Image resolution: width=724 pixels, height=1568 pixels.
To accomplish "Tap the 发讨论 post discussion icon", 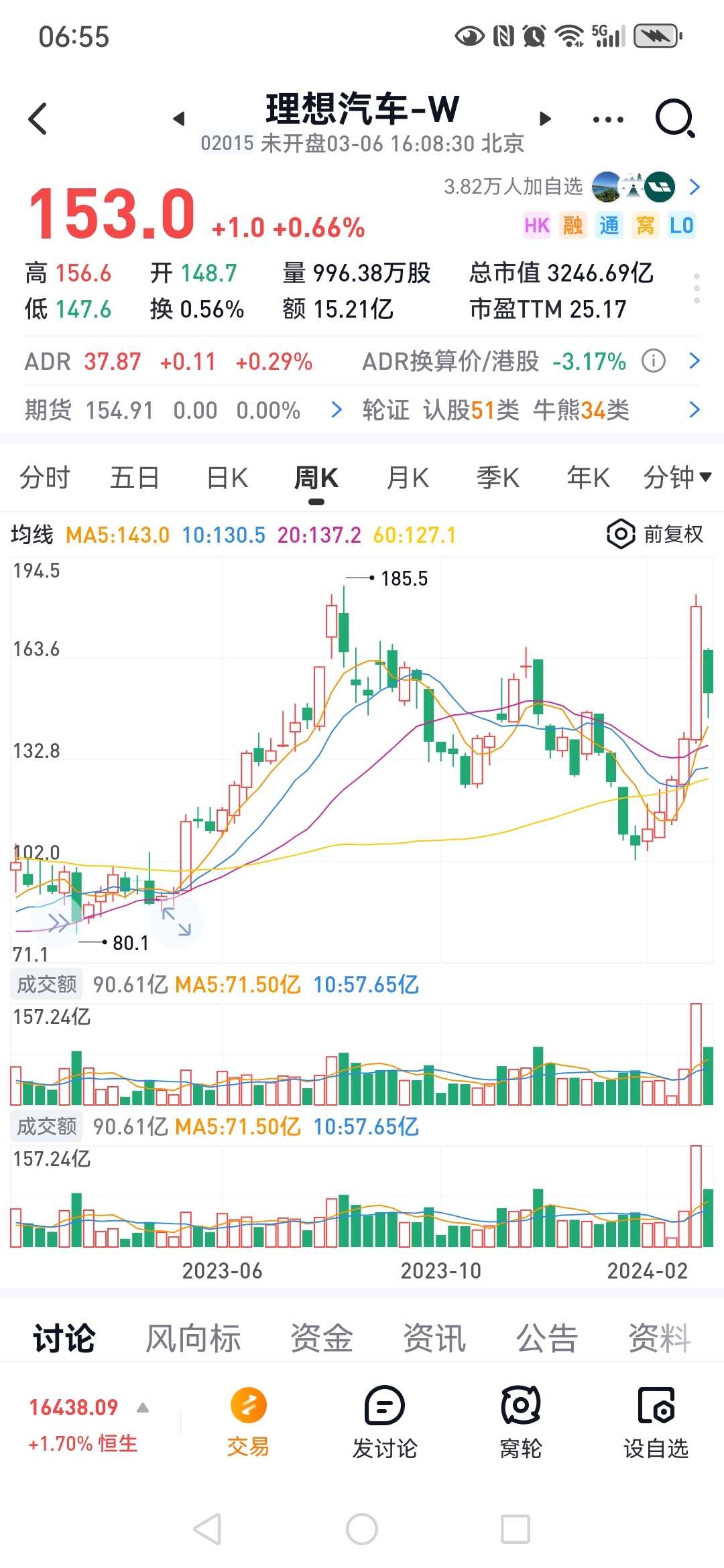I will (384, 1421).
